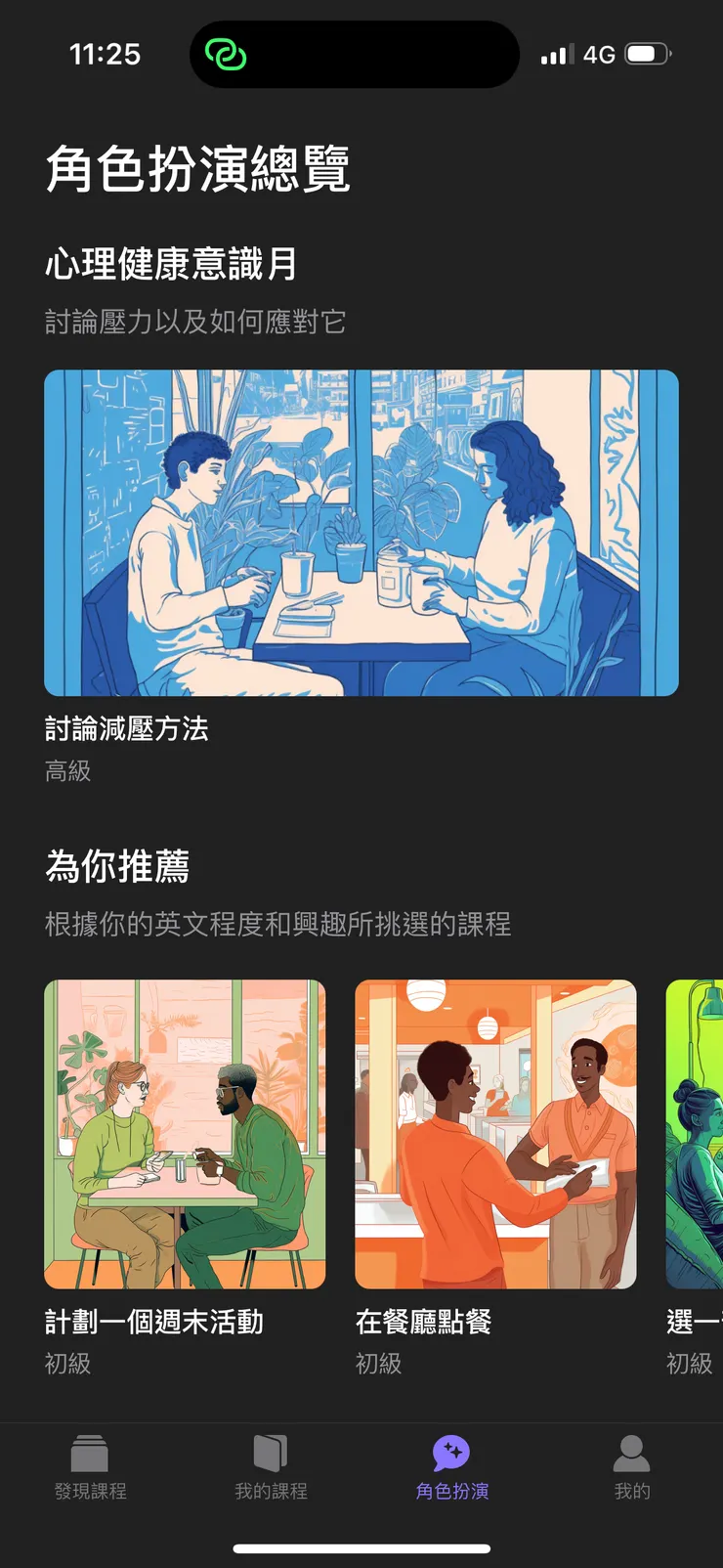The width and height of the screenshot is (723, 1568).
Task: Tap the home indicator bar at bottom
Action: pos(361,1547)
